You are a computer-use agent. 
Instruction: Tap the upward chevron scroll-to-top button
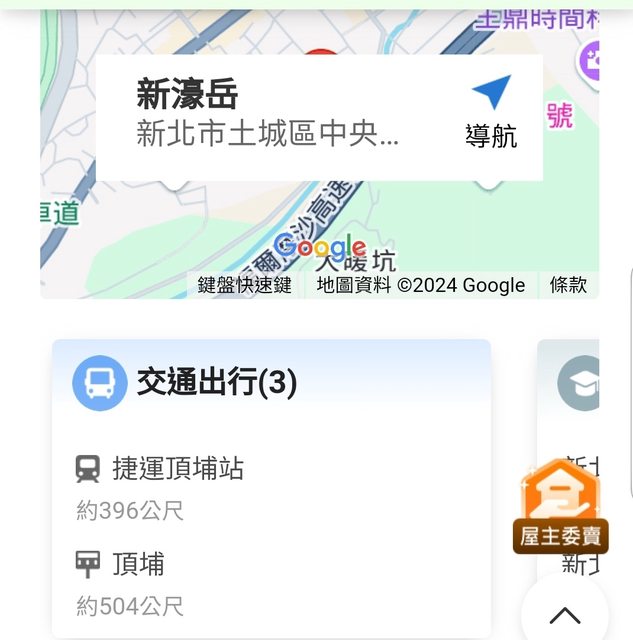point(565,613)
